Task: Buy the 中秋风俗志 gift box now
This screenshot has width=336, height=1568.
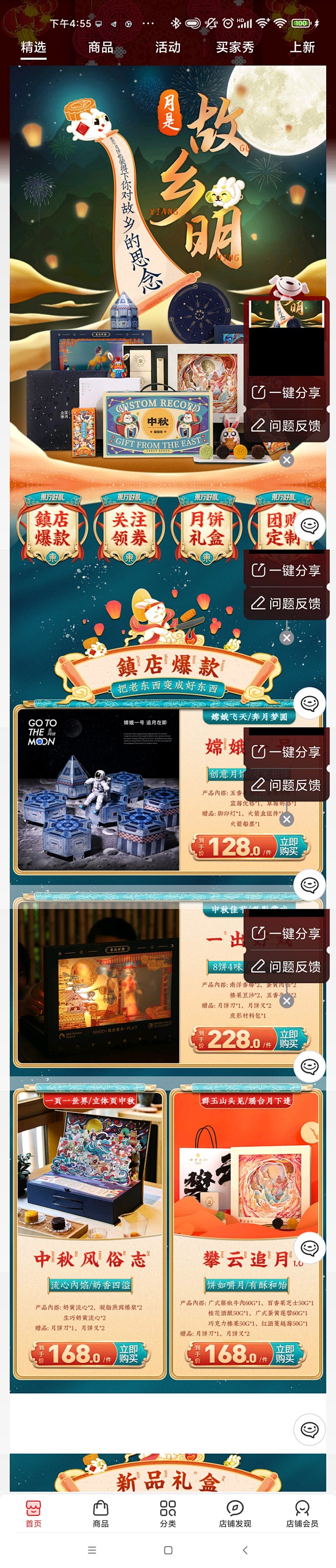Action: point(128,1353)
